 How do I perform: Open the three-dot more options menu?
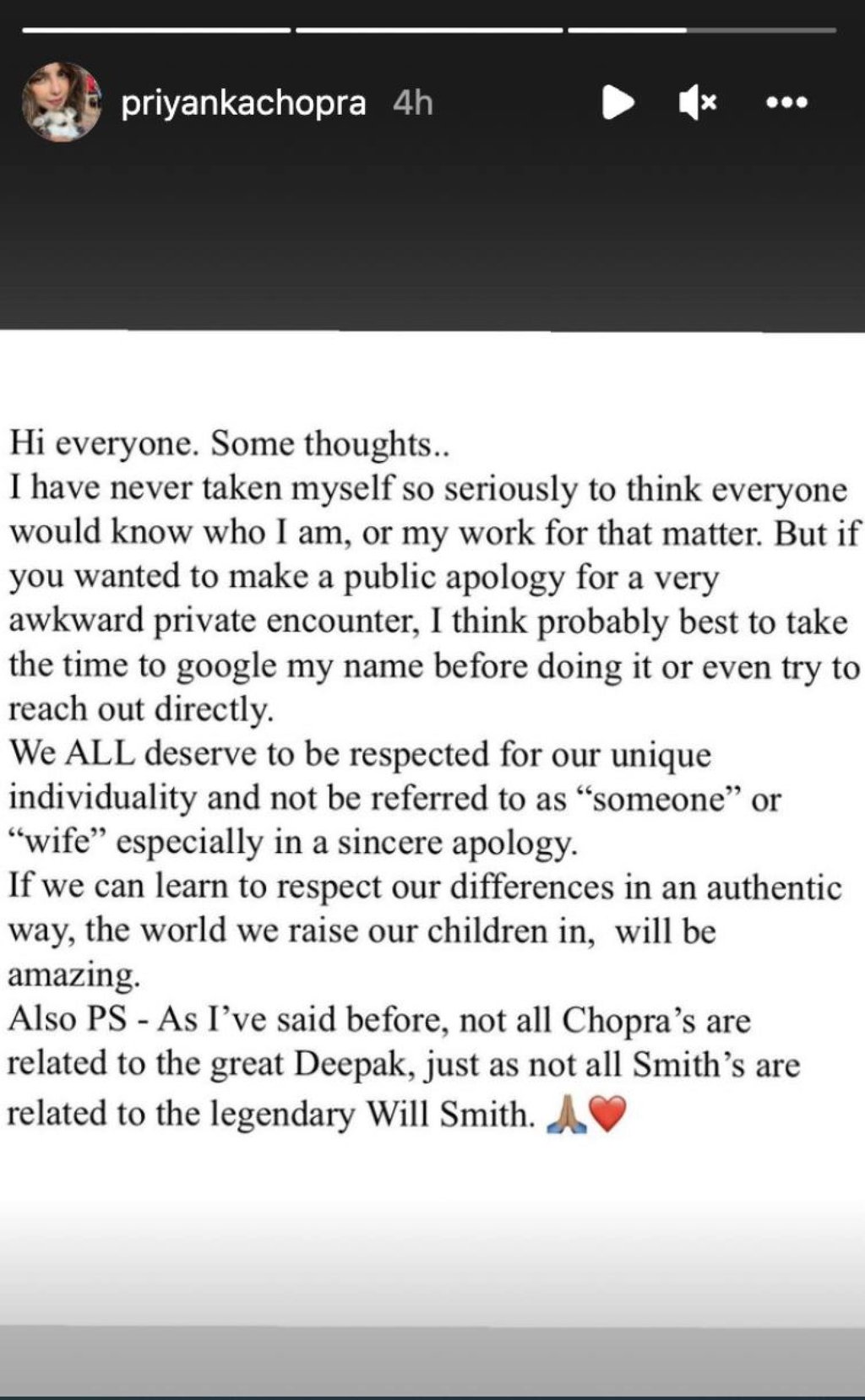786,102
